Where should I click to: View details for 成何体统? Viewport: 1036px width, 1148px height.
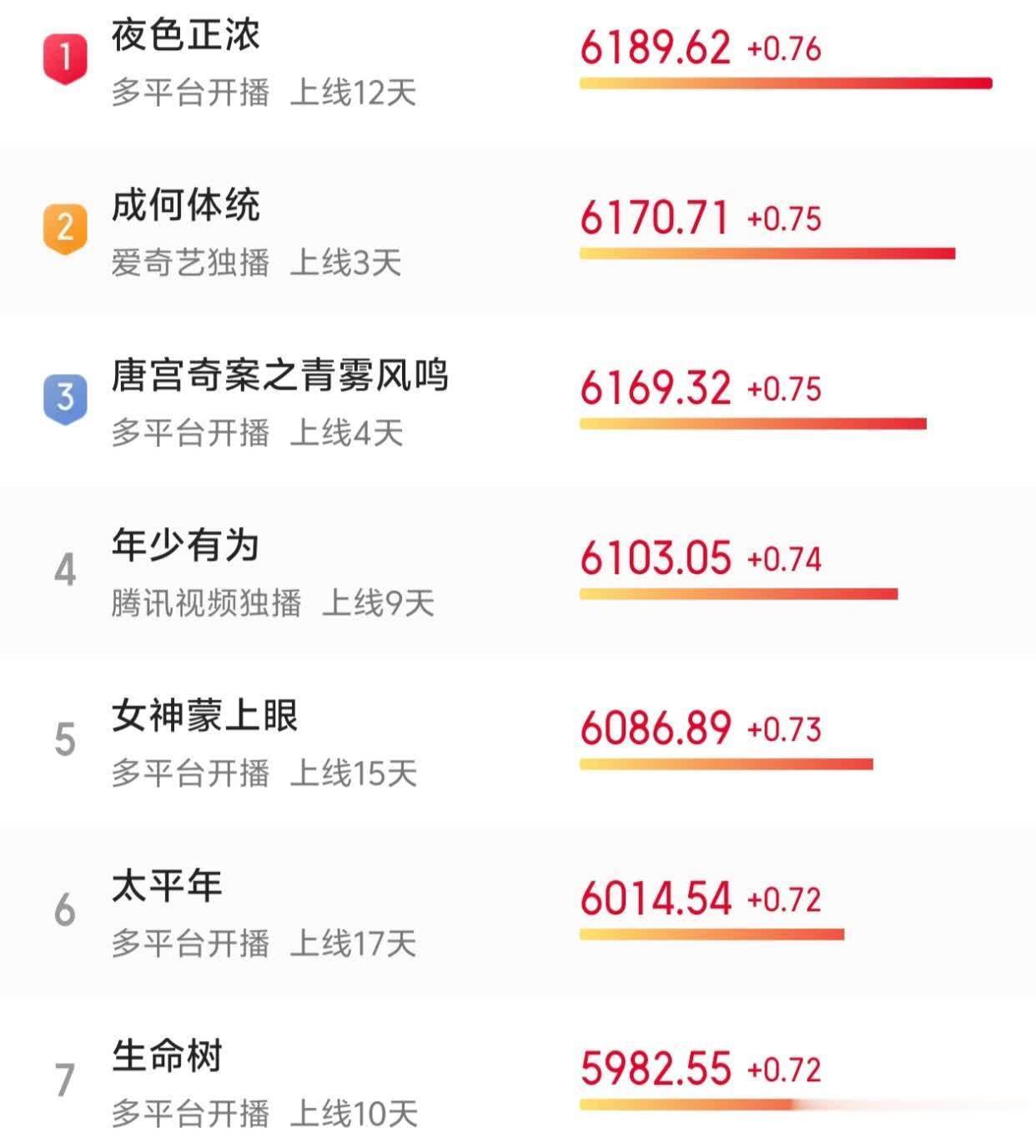coord(186,206)
